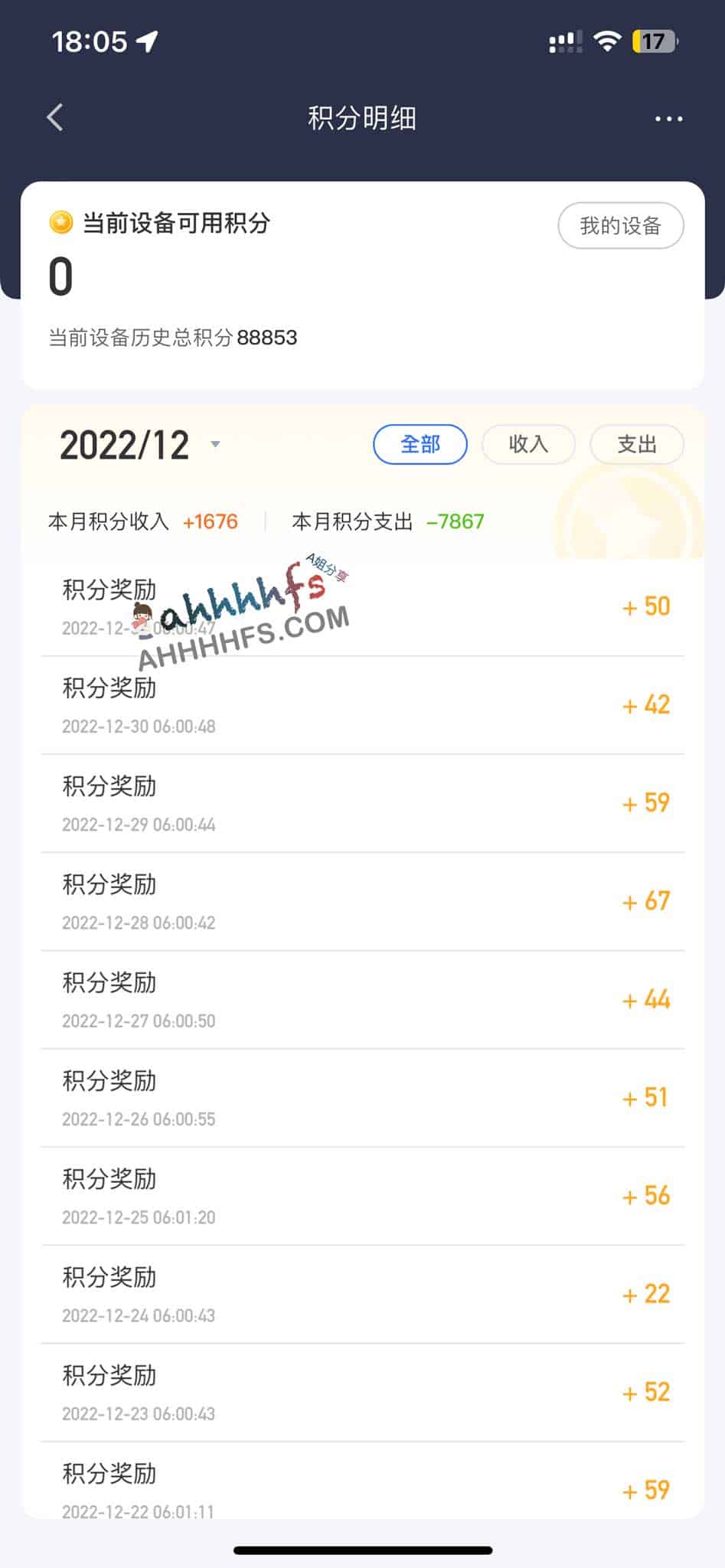Open 我的设备 button
725x1568 pixels.
(x=620, y=226)
